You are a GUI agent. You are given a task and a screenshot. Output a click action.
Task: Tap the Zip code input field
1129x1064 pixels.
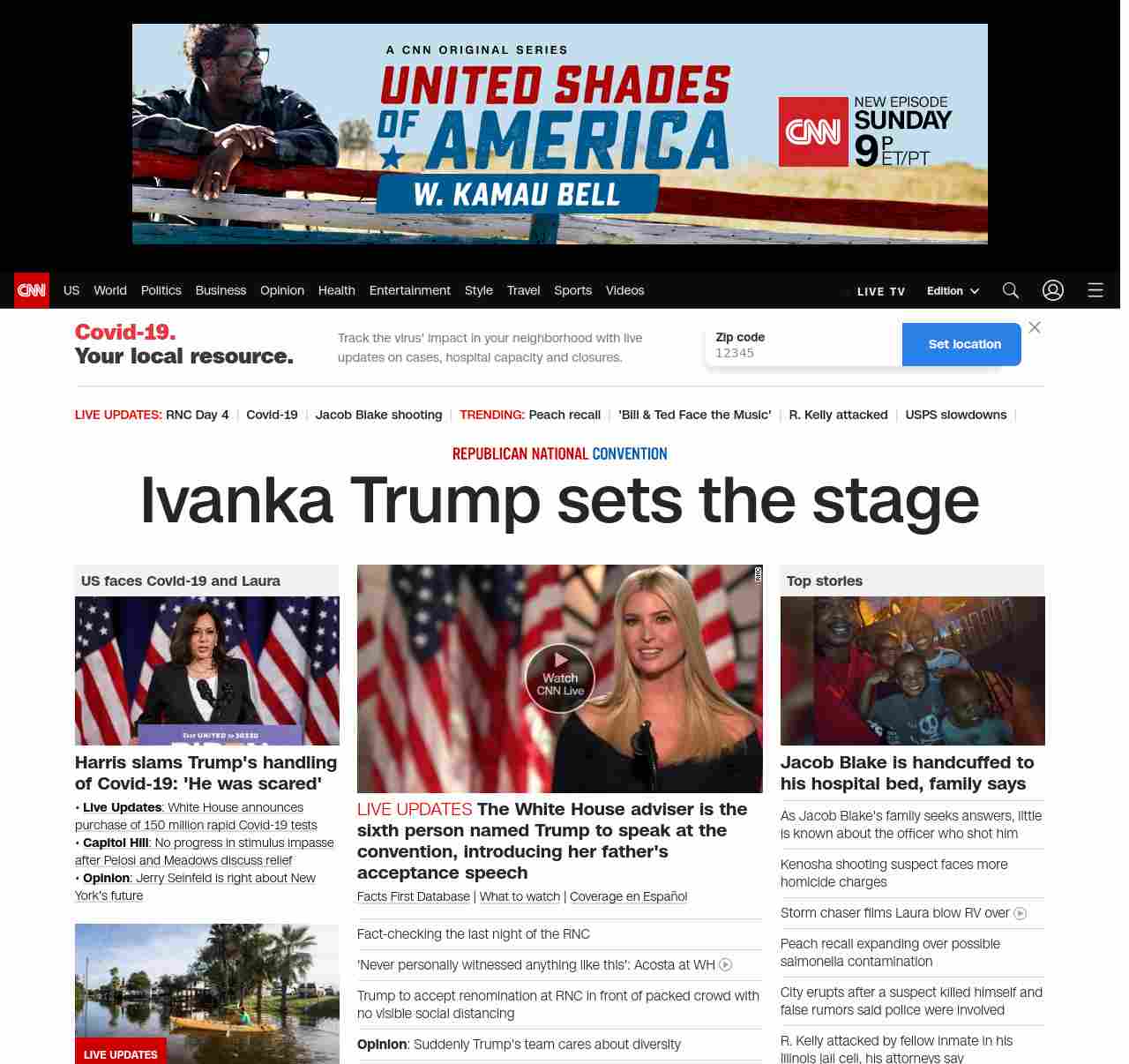click(803, 352)
